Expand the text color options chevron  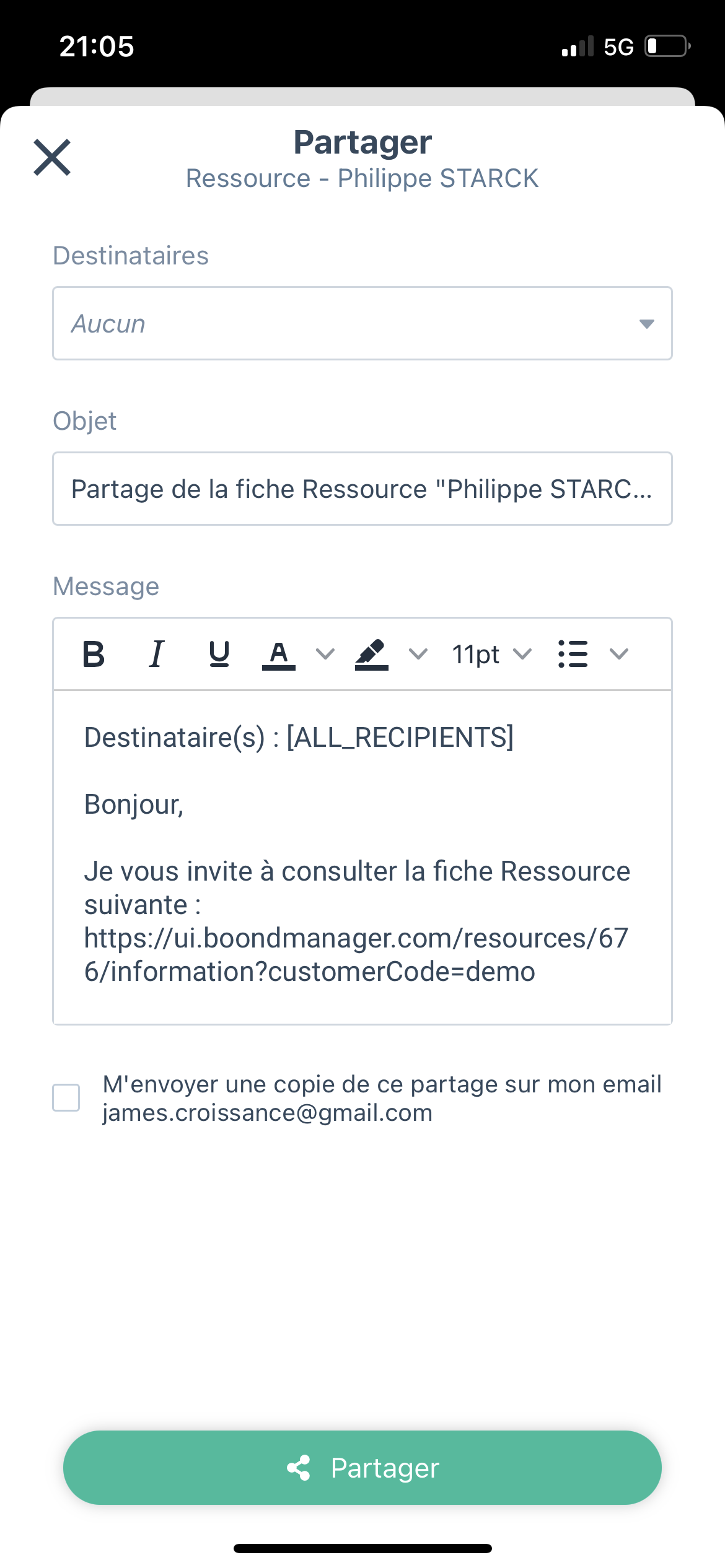pyautogui.click(x=325, y=654)
